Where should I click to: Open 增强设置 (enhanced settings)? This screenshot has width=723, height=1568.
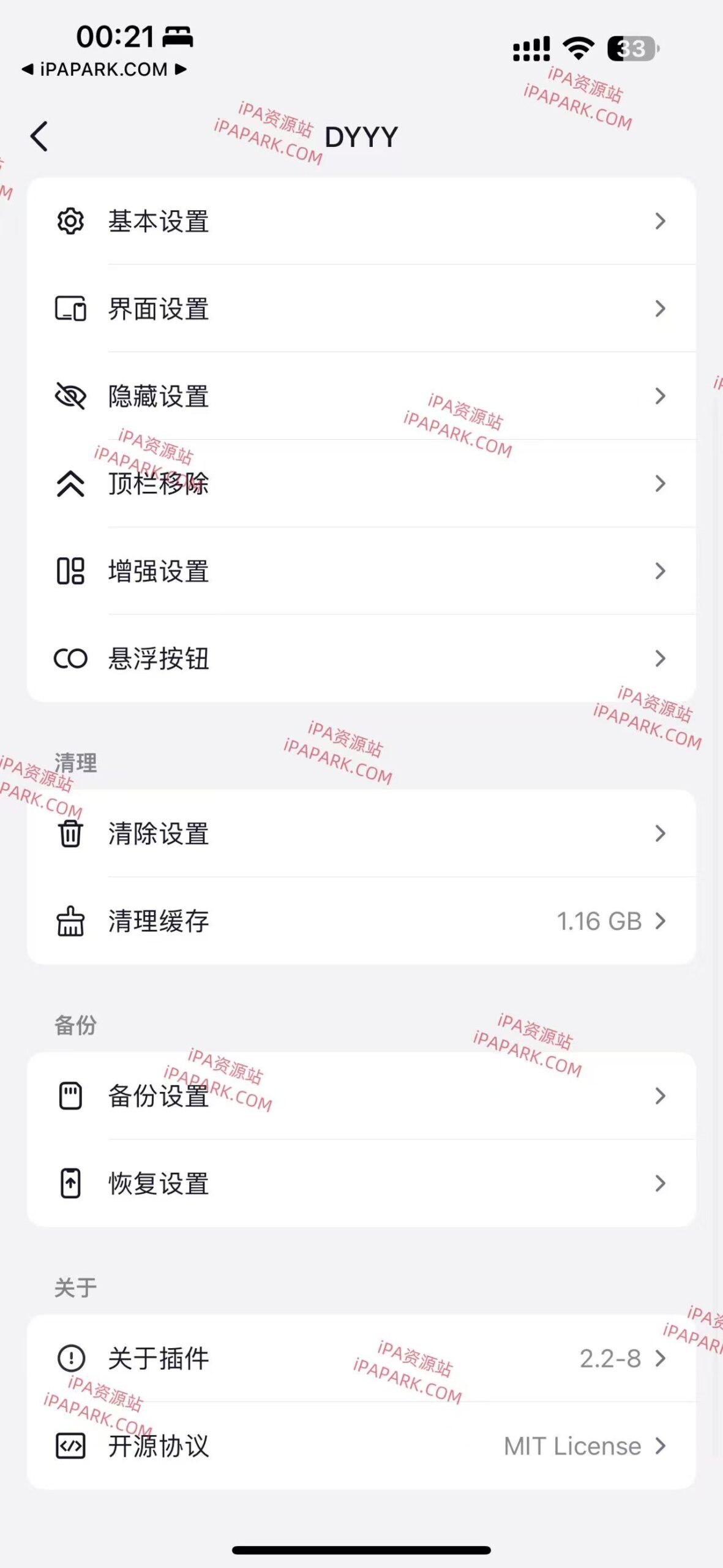coord(361,571)
